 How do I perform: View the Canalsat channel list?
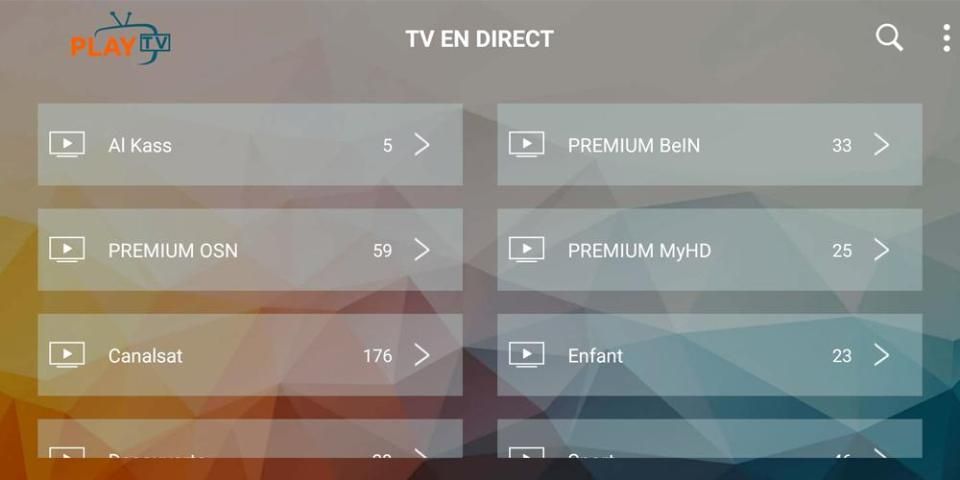click(250, 355)
